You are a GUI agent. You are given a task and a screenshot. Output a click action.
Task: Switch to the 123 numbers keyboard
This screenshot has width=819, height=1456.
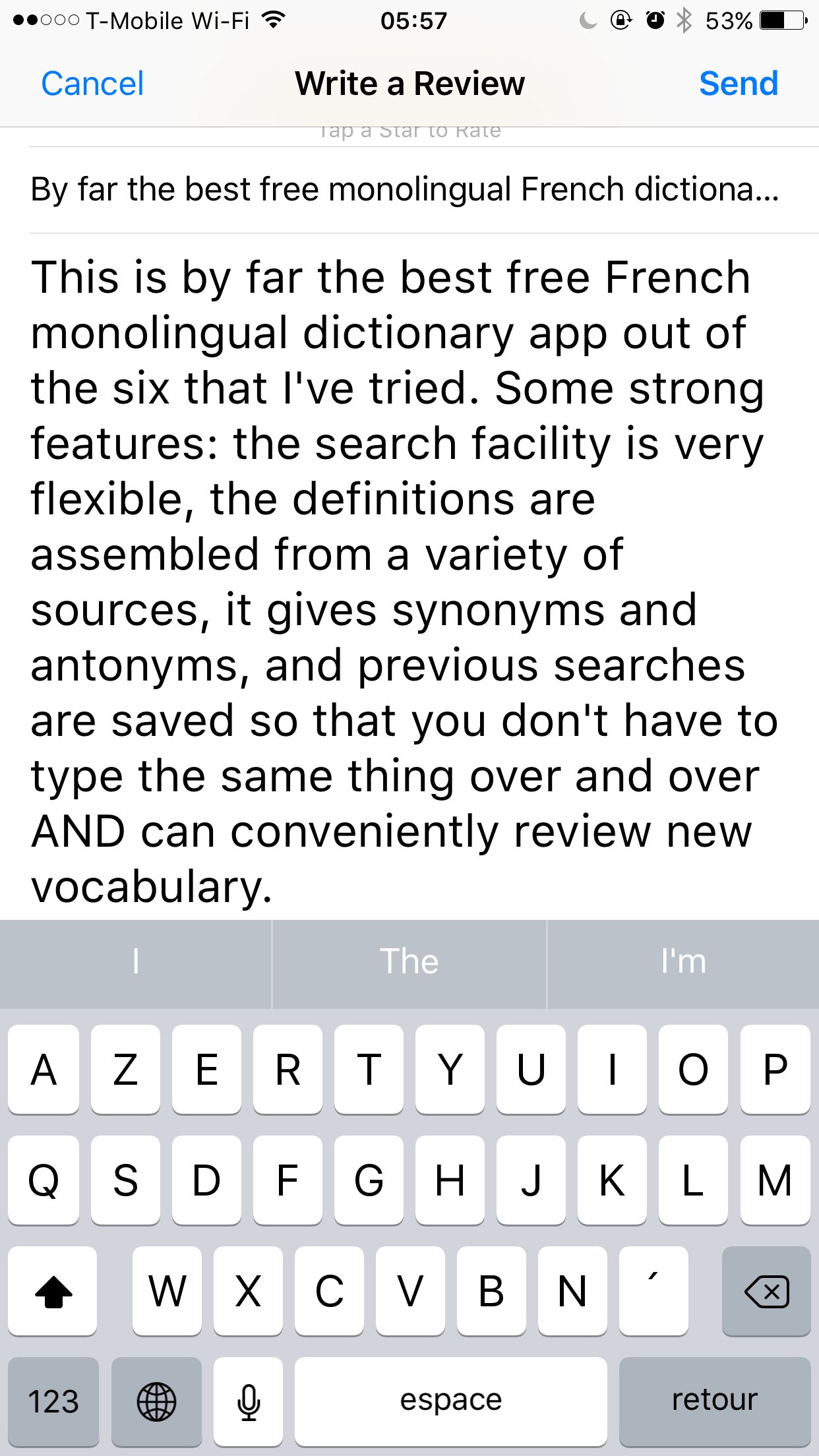(53, 1401)
